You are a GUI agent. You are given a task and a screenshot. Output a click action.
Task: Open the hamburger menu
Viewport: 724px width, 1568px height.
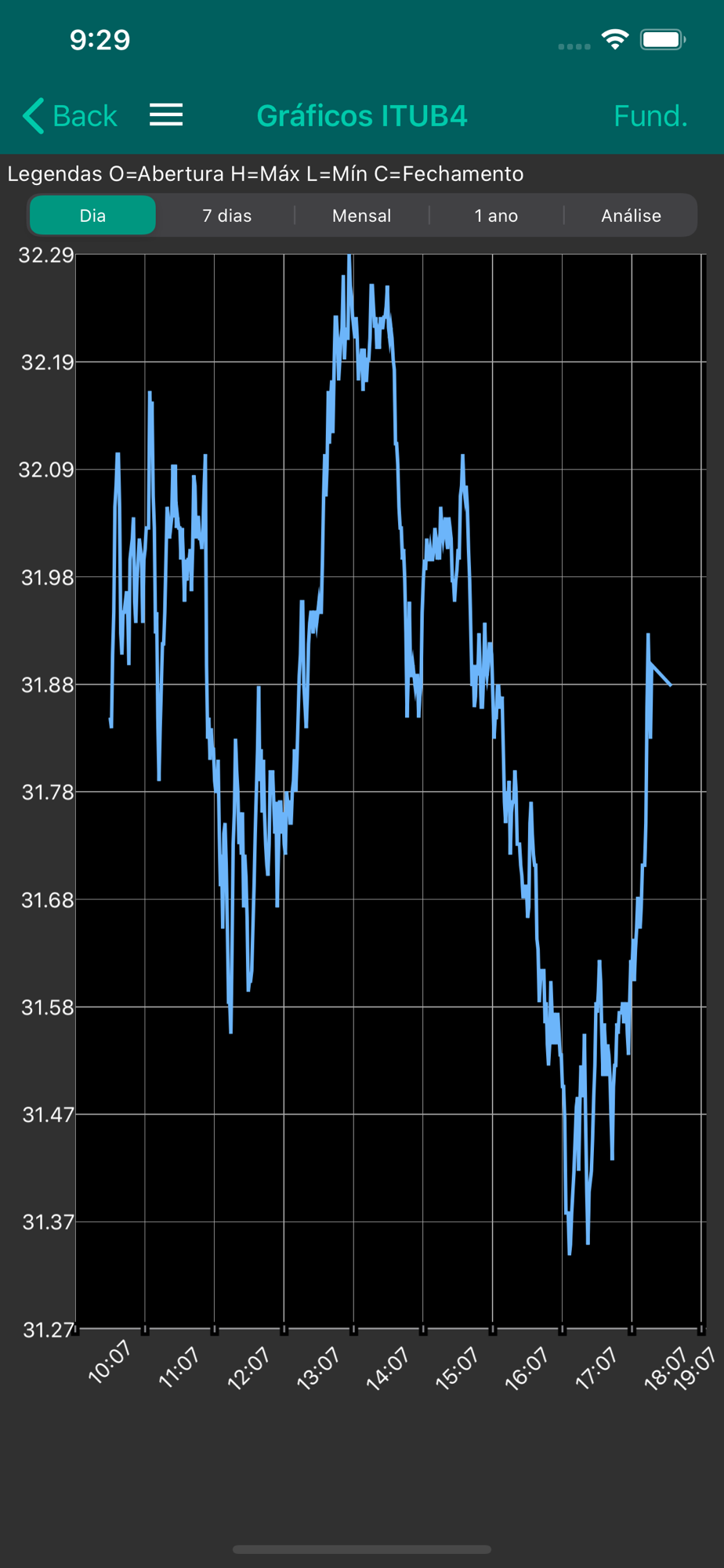pos(166,115)
